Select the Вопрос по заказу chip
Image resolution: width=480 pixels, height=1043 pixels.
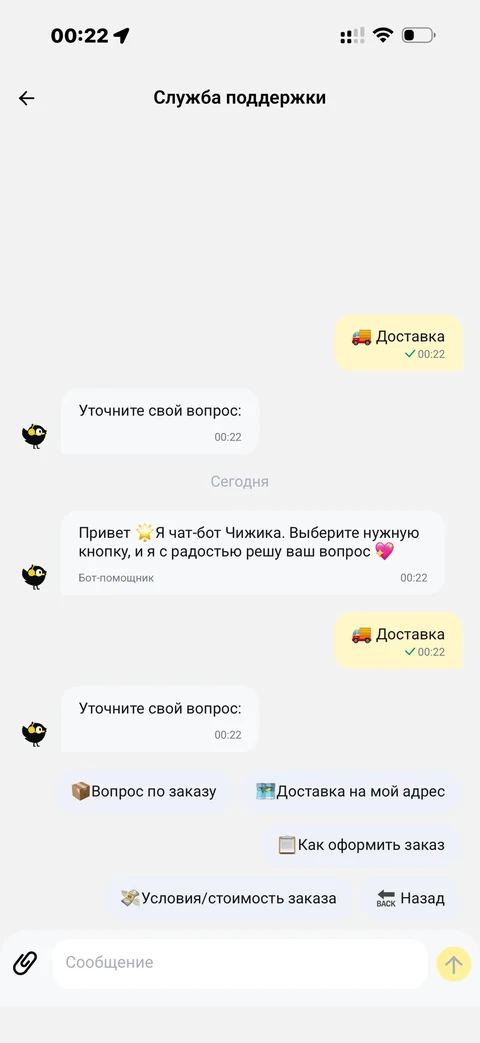(x=144, y=792)
